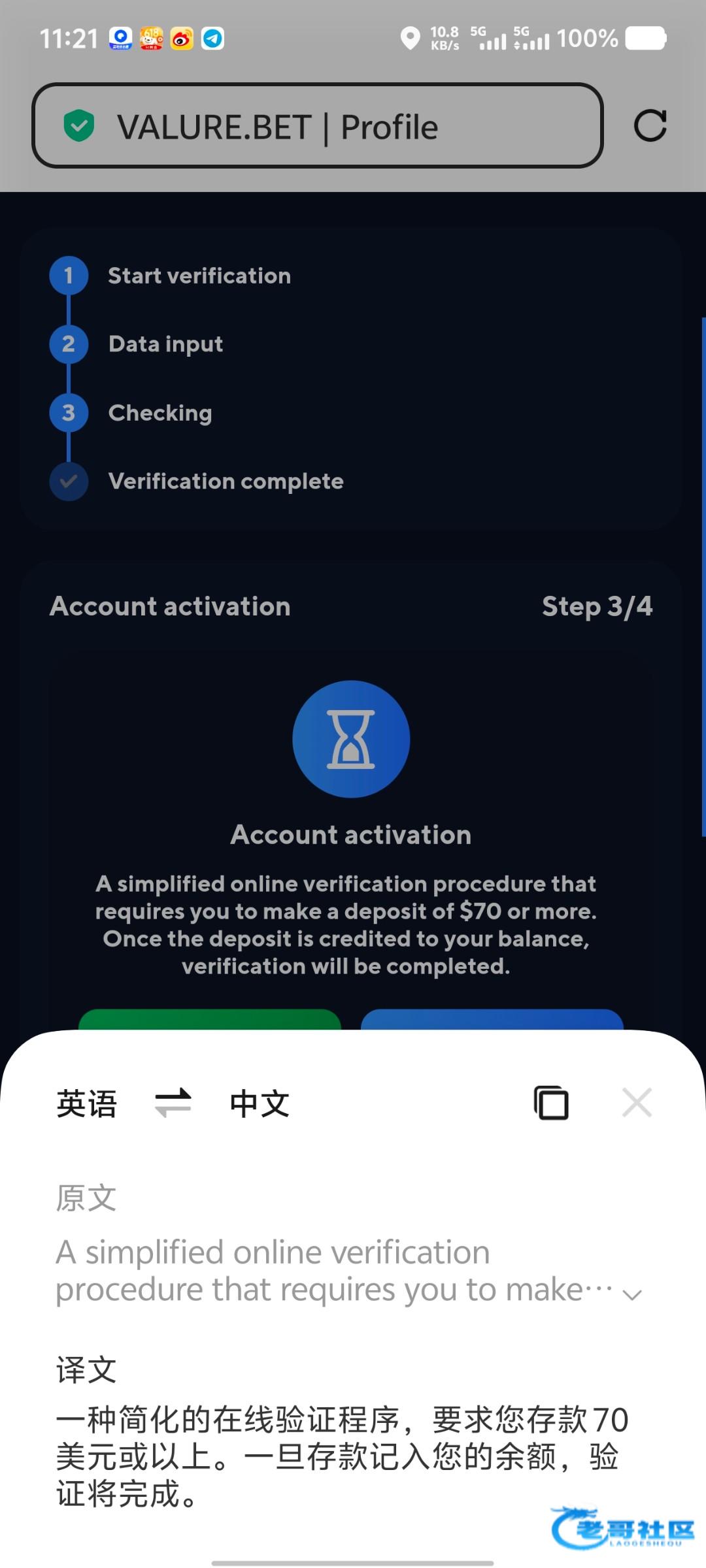706x1568 pixels.
Task: Copy the translated text
Action: [x=551, y=1103]
